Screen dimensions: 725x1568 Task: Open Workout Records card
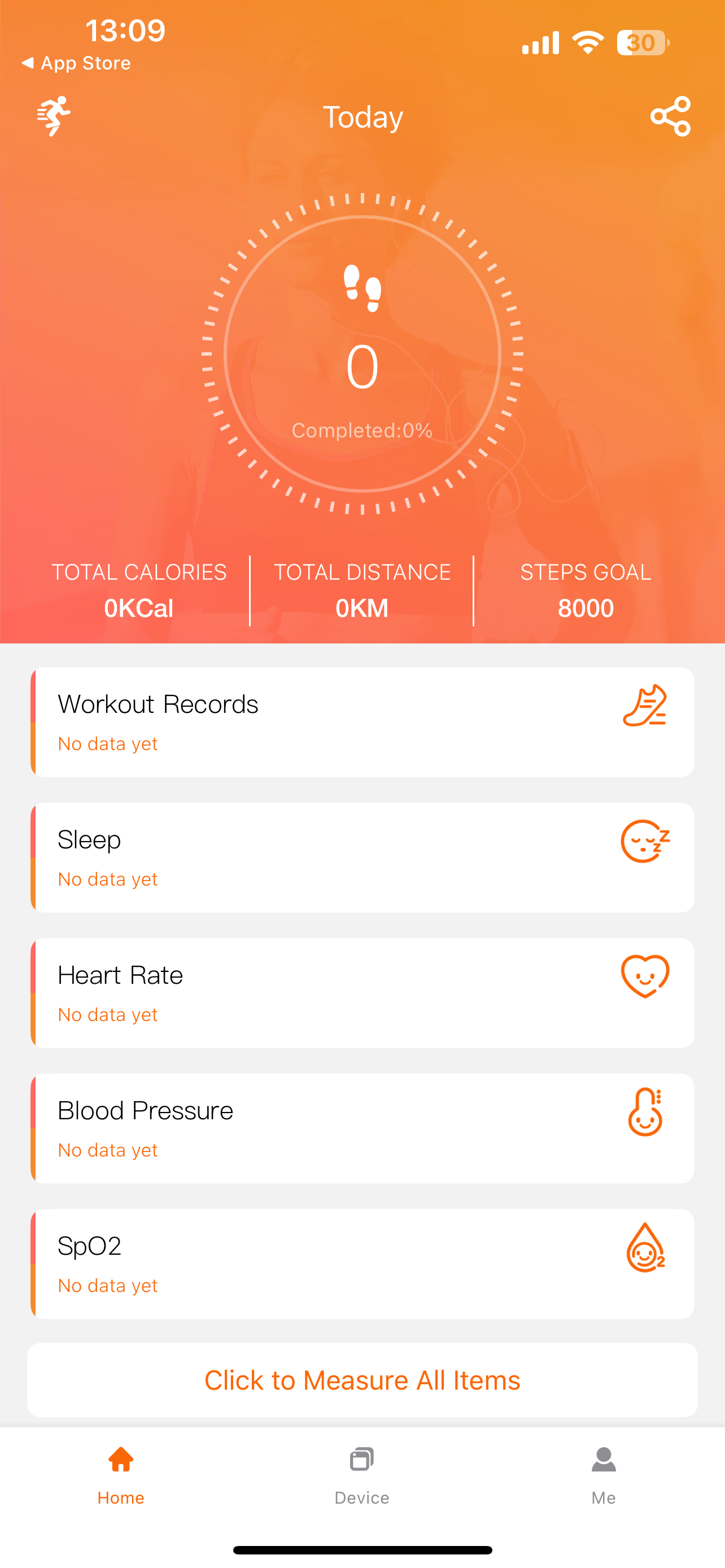[362, 722]
